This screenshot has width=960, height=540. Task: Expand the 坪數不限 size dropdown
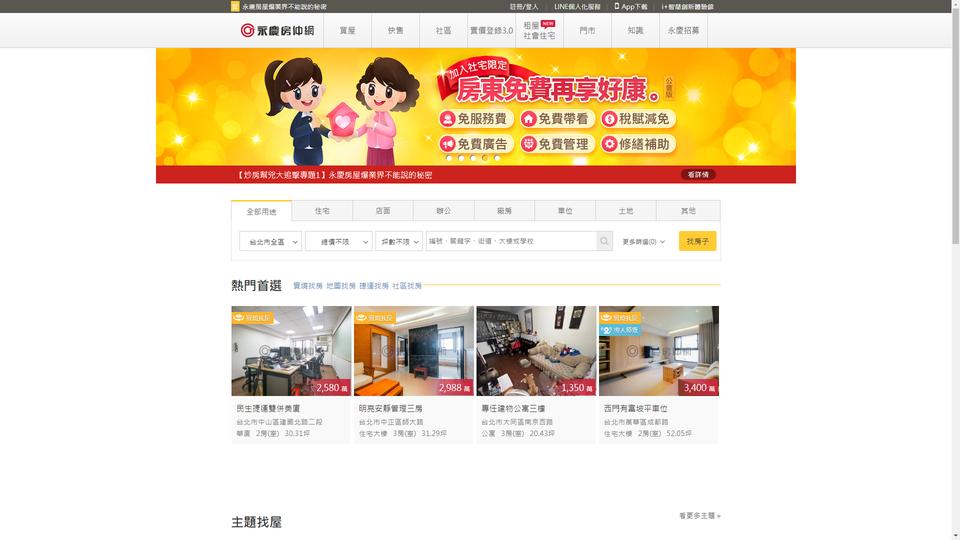click(x=399, y=241)
